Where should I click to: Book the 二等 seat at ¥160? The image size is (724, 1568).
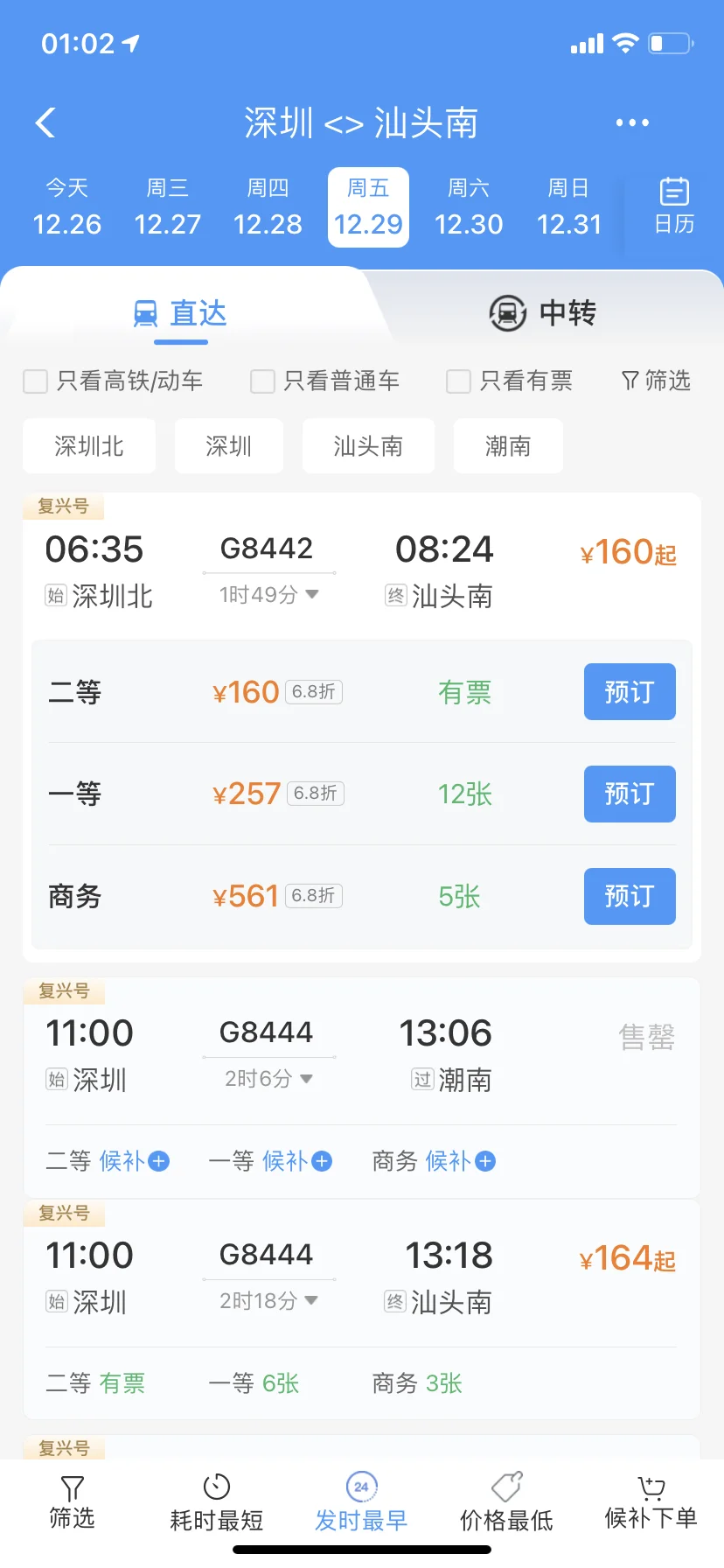pyautogui.click(x=630, y=692)
